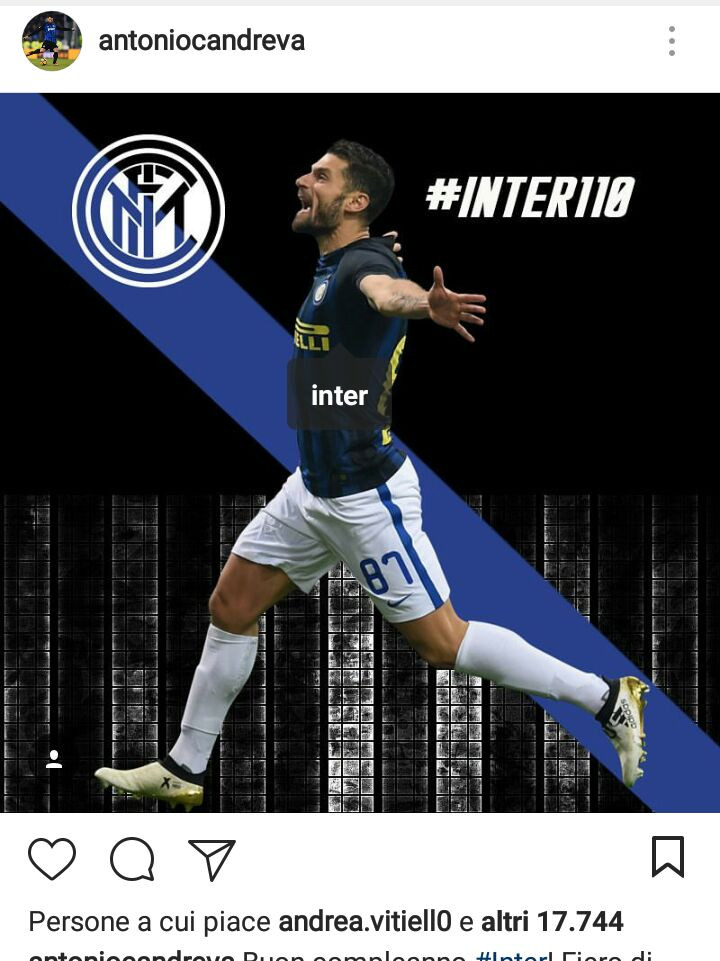Open the #Inter hashtag in the caption
Screen dimensions: 720x961
[512, 955]
